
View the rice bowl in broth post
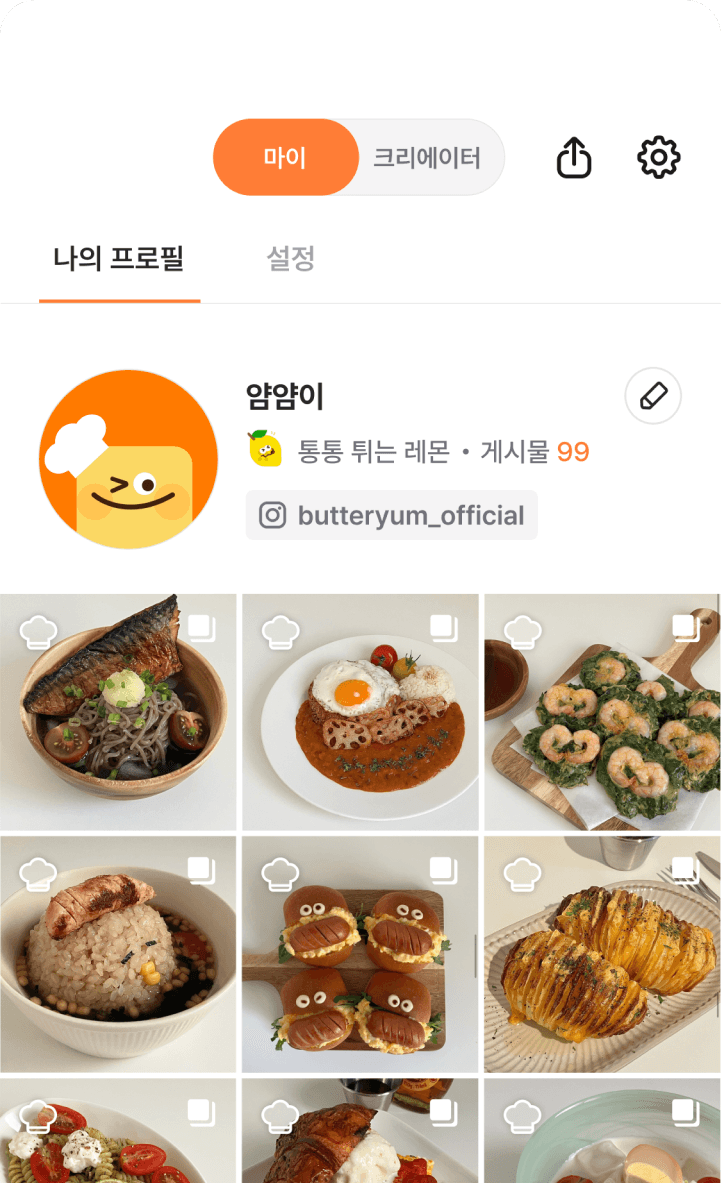118,954
